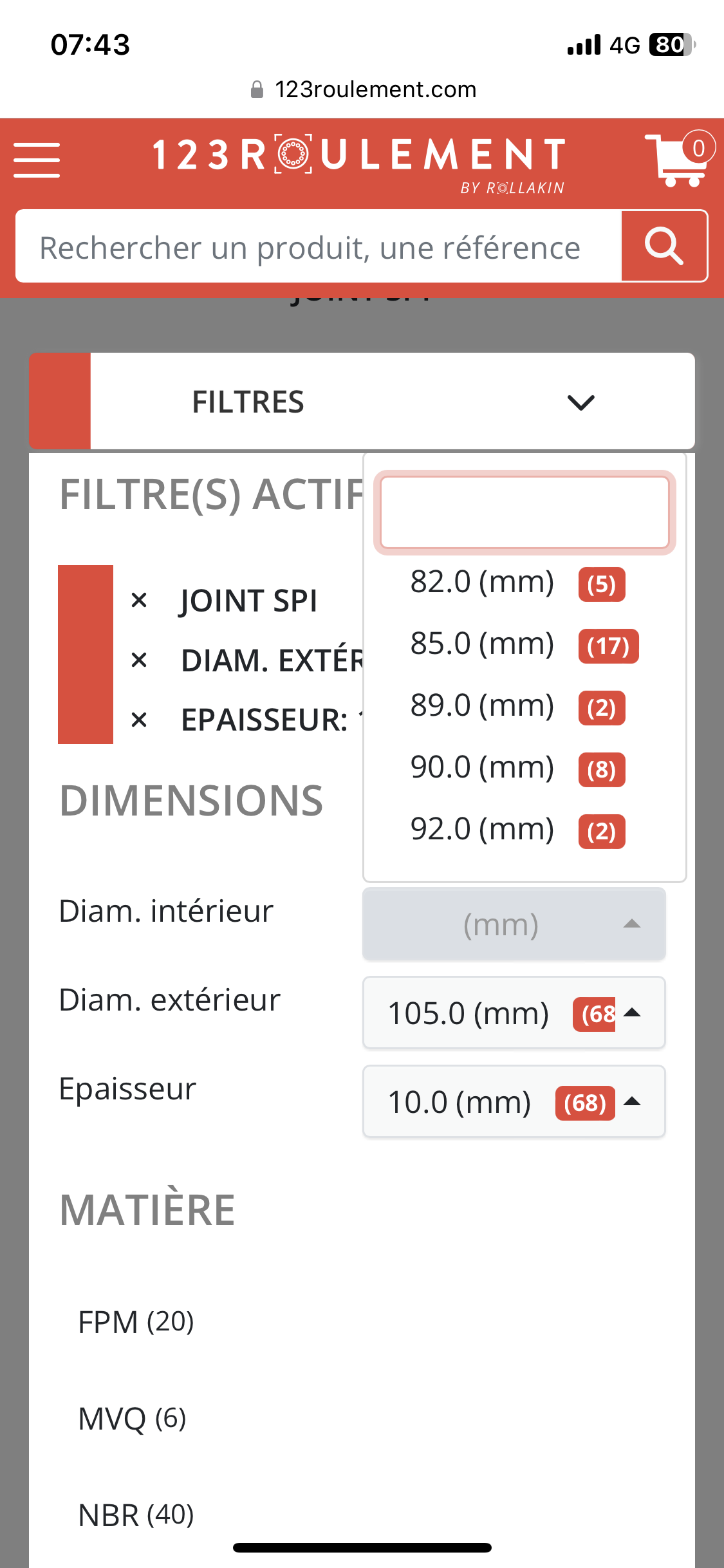Choose 92.0 (mm) option
The height and width of the screenshot is (1568, 724).
coord(483,830)
